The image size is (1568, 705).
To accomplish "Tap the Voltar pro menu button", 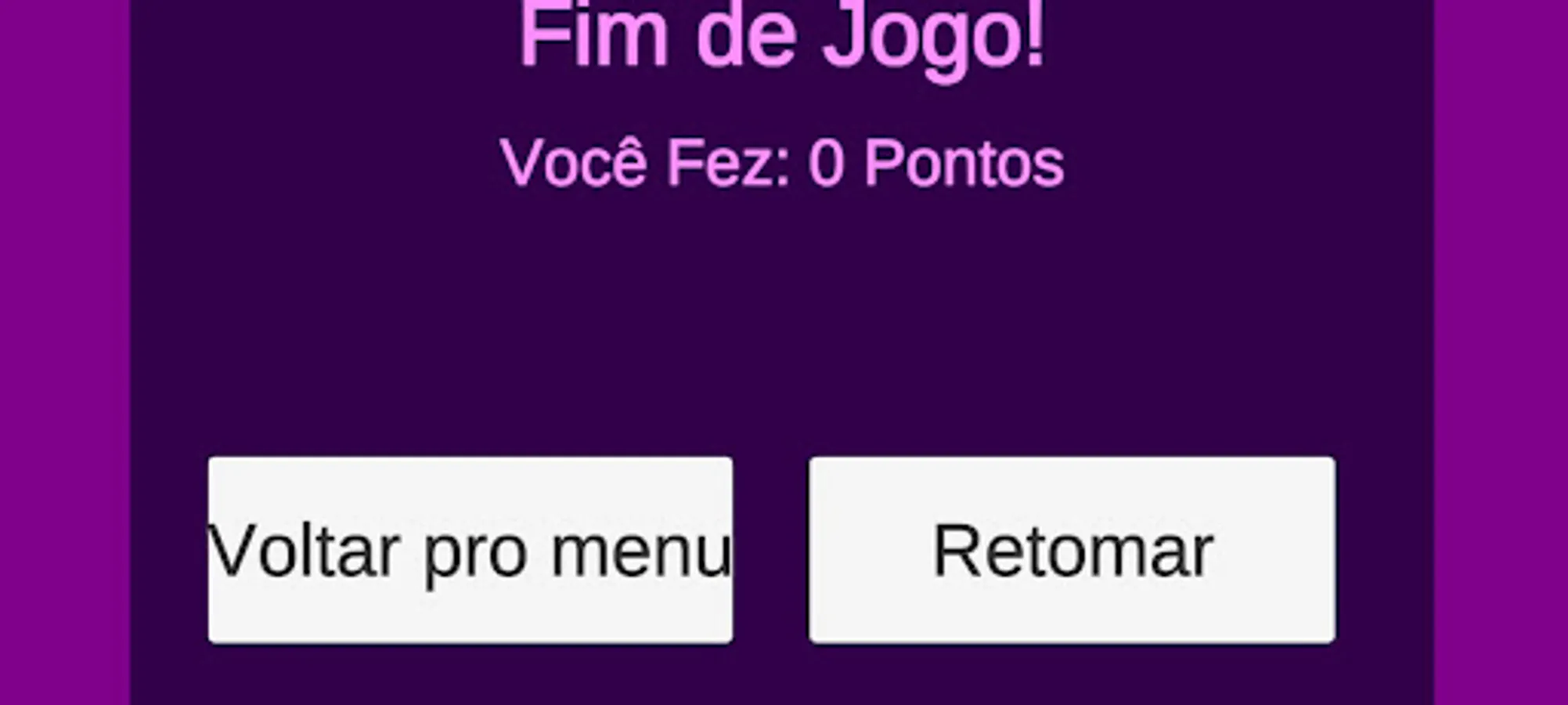I will tap(470, 550).
